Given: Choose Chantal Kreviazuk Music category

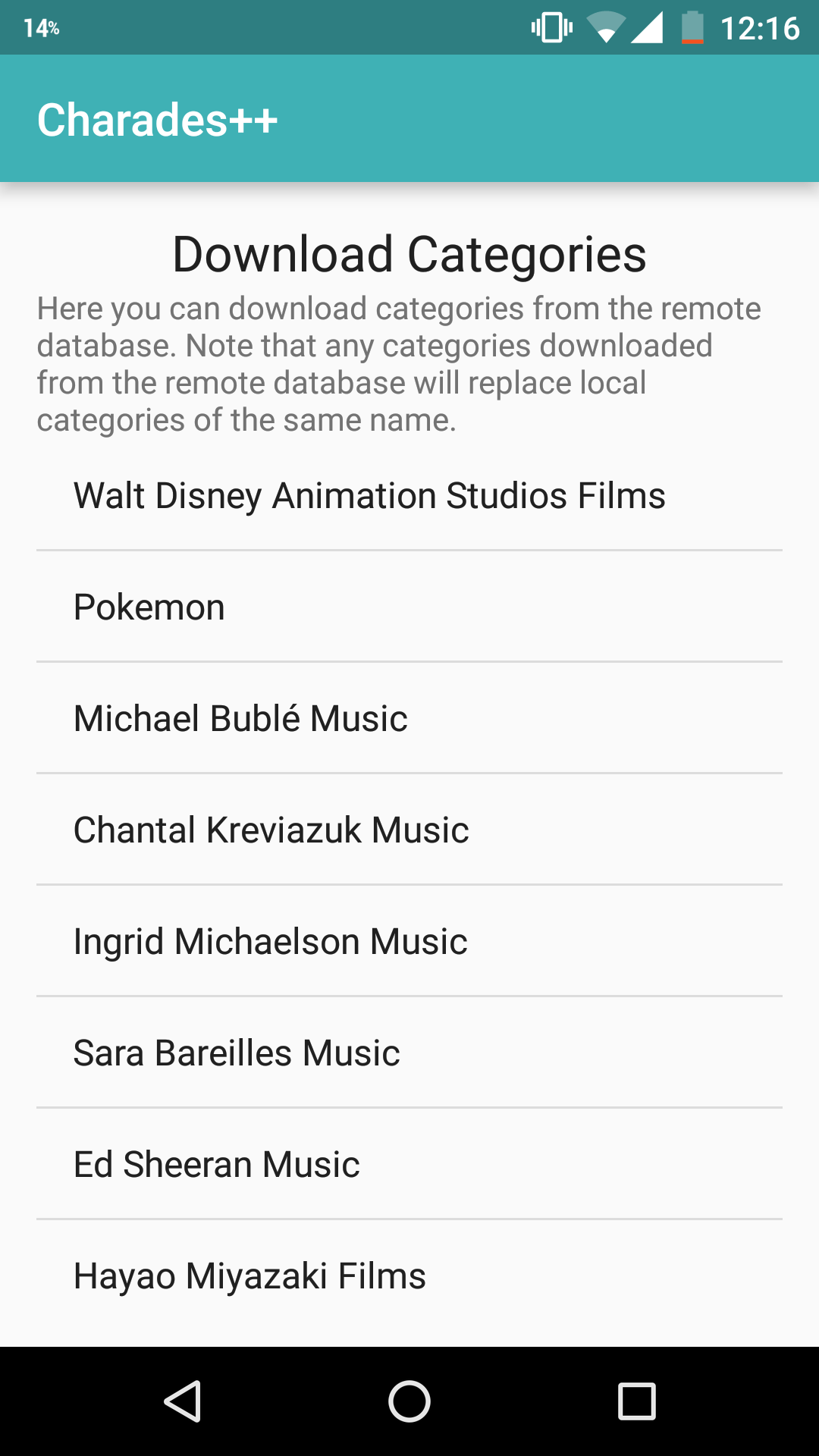Looking at the screenshot, I should 271,830.
